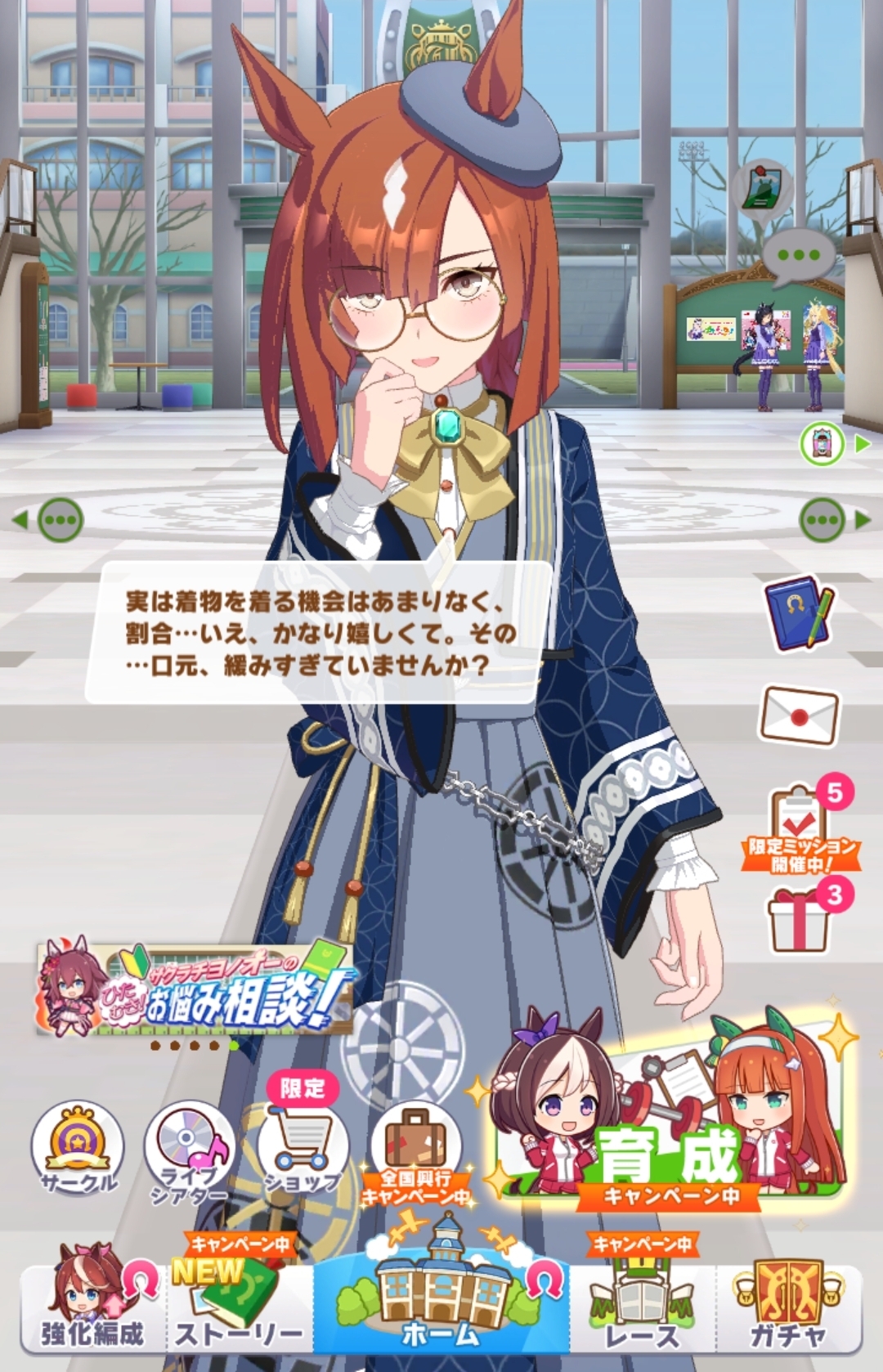
Task: Open the mail envelope
Action: click(800, 715)
